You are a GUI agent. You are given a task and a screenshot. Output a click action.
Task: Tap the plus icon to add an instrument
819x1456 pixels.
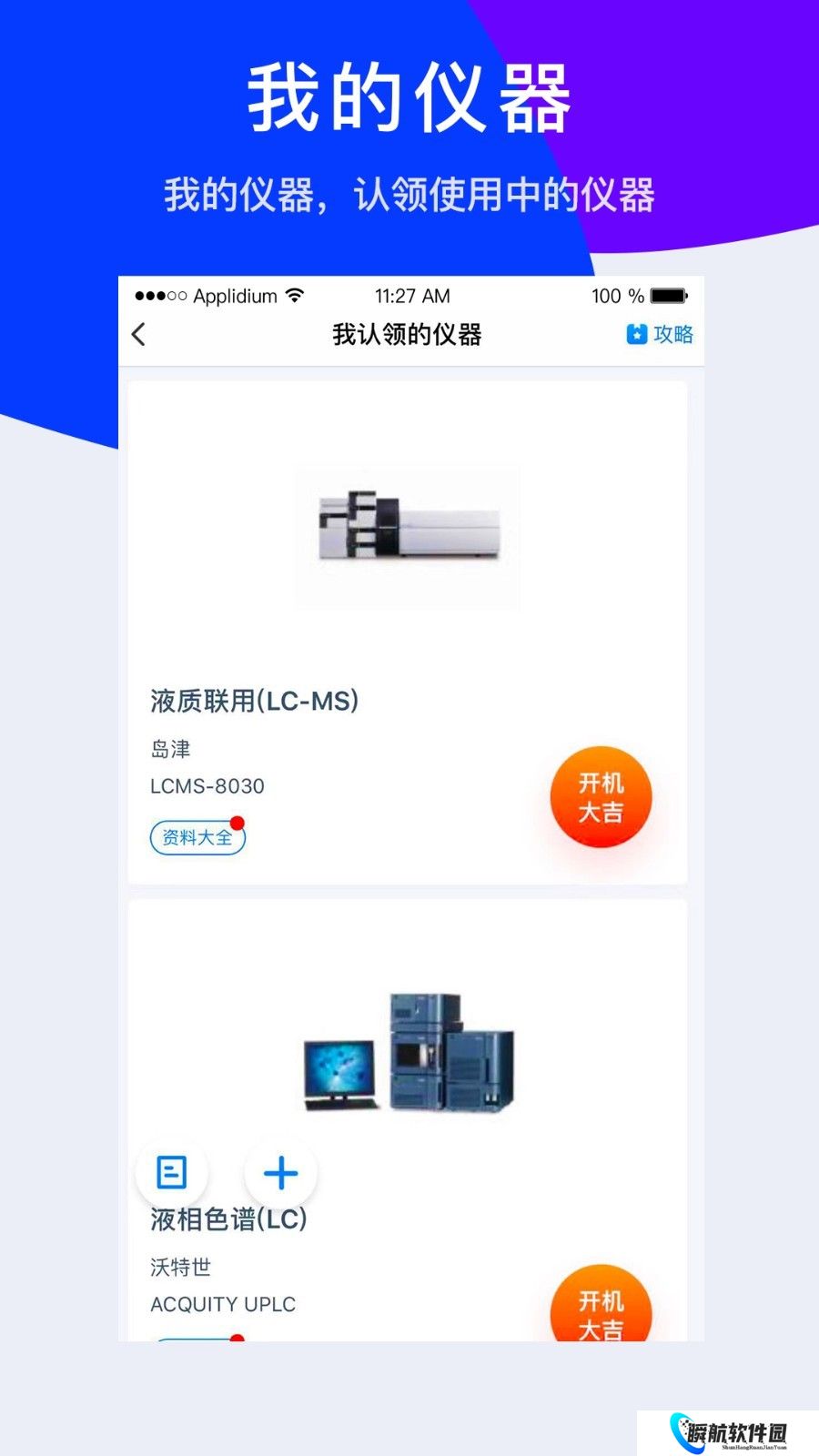[279, 1174]
